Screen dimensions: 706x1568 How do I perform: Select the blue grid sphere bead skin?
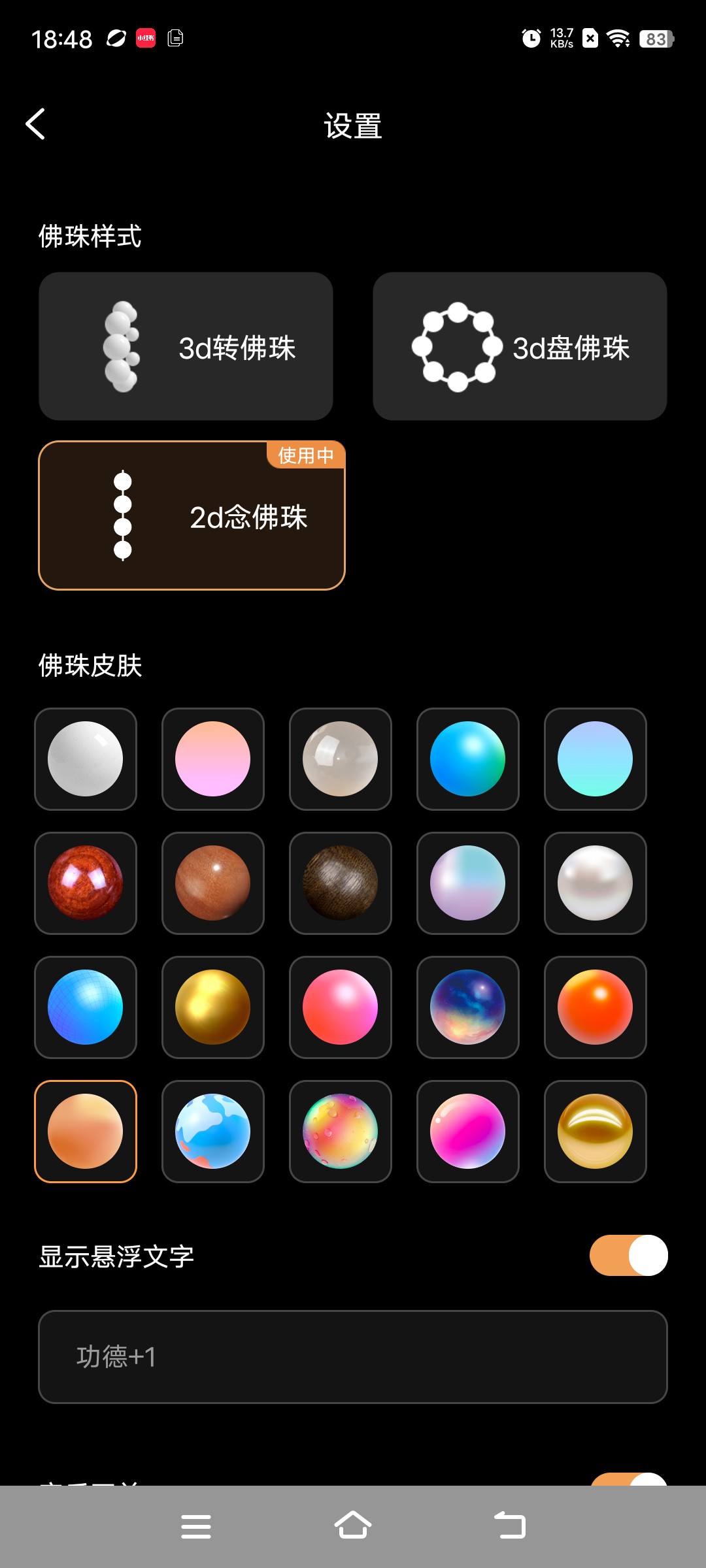click(x=86, y=1007)
